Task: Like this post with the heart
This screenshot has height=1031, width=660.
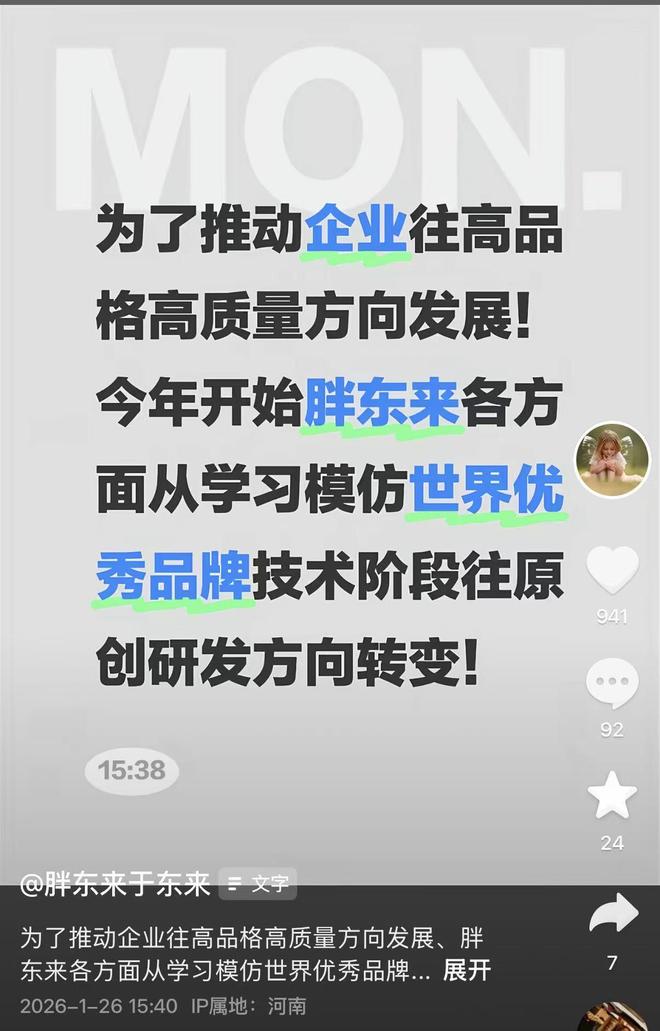Action: (612, 570)
